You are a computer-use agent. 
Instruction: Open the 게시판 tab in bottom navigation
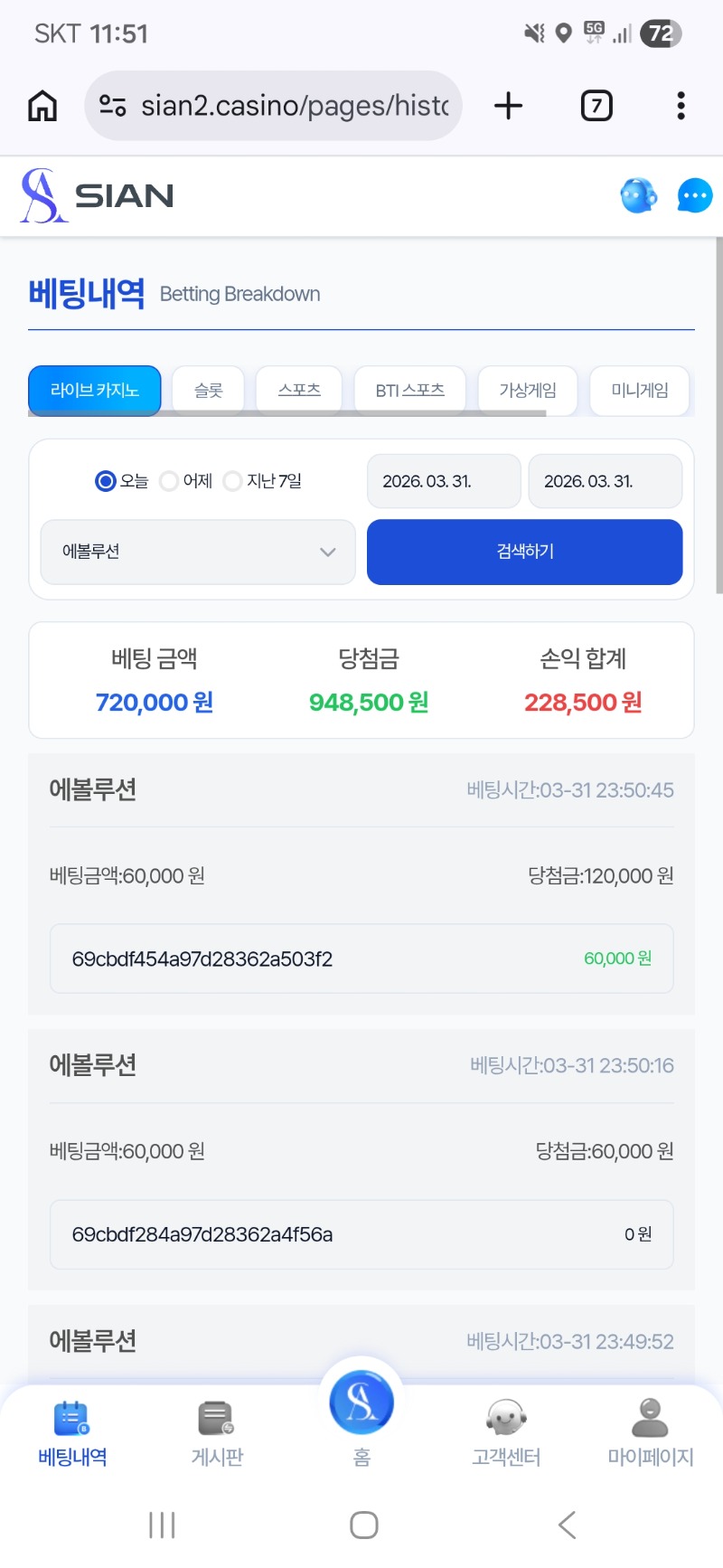coord(217,1432)
